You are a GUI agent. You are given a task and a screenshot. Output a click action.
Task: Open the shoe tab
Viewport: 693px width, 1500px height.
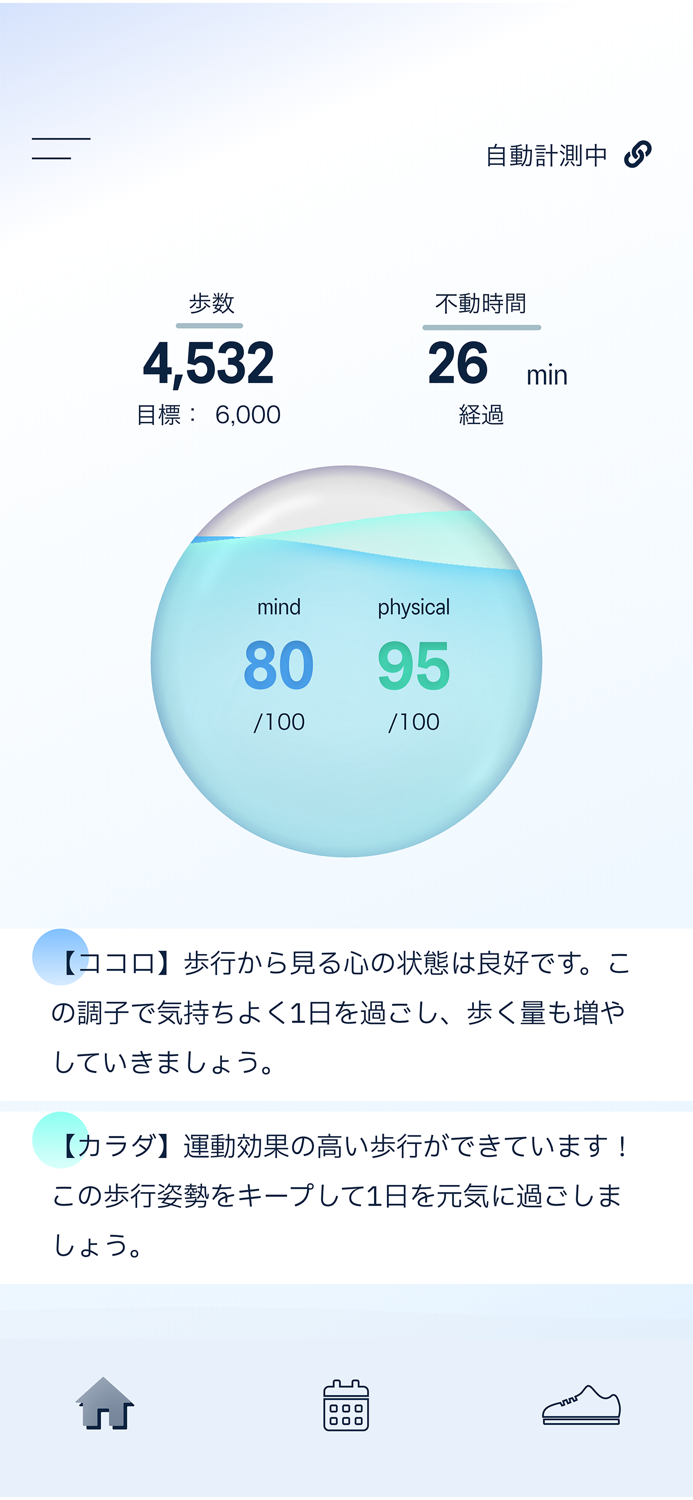click(x=581, y=1405)
